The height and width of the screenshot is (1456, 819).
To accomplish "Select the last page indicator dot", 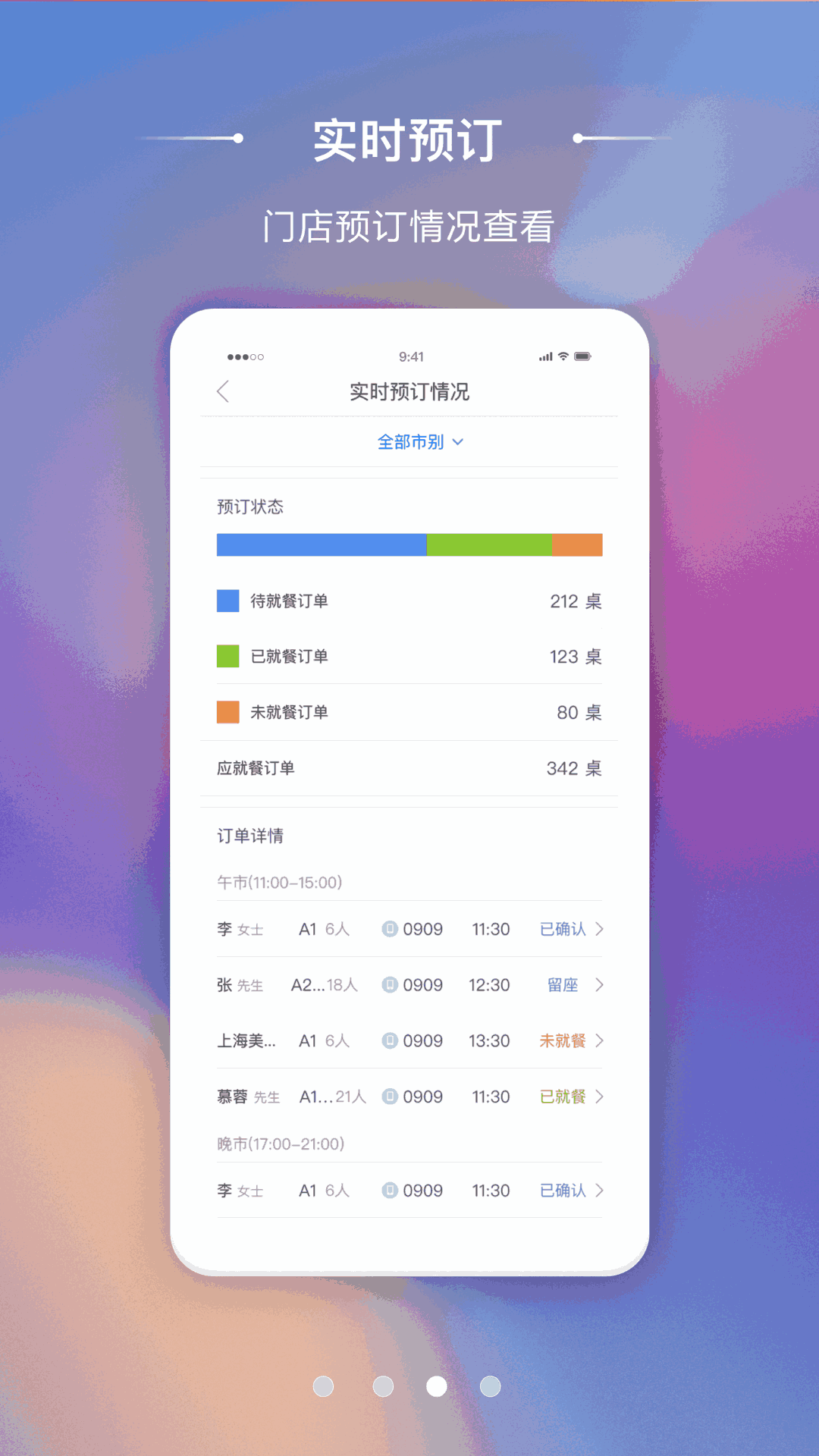I will tap(490, 1386).
